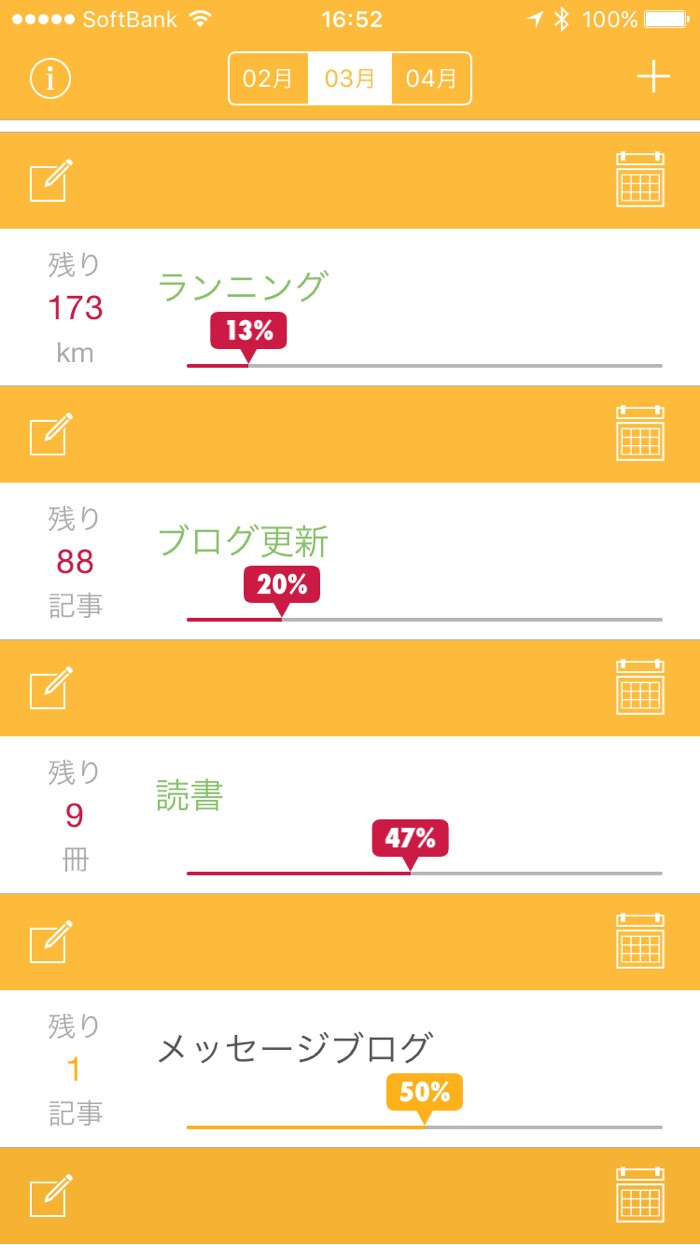700x1245 pixels.
Task: Open the calendar for メッセージブログ
Action: coord(640,941)
